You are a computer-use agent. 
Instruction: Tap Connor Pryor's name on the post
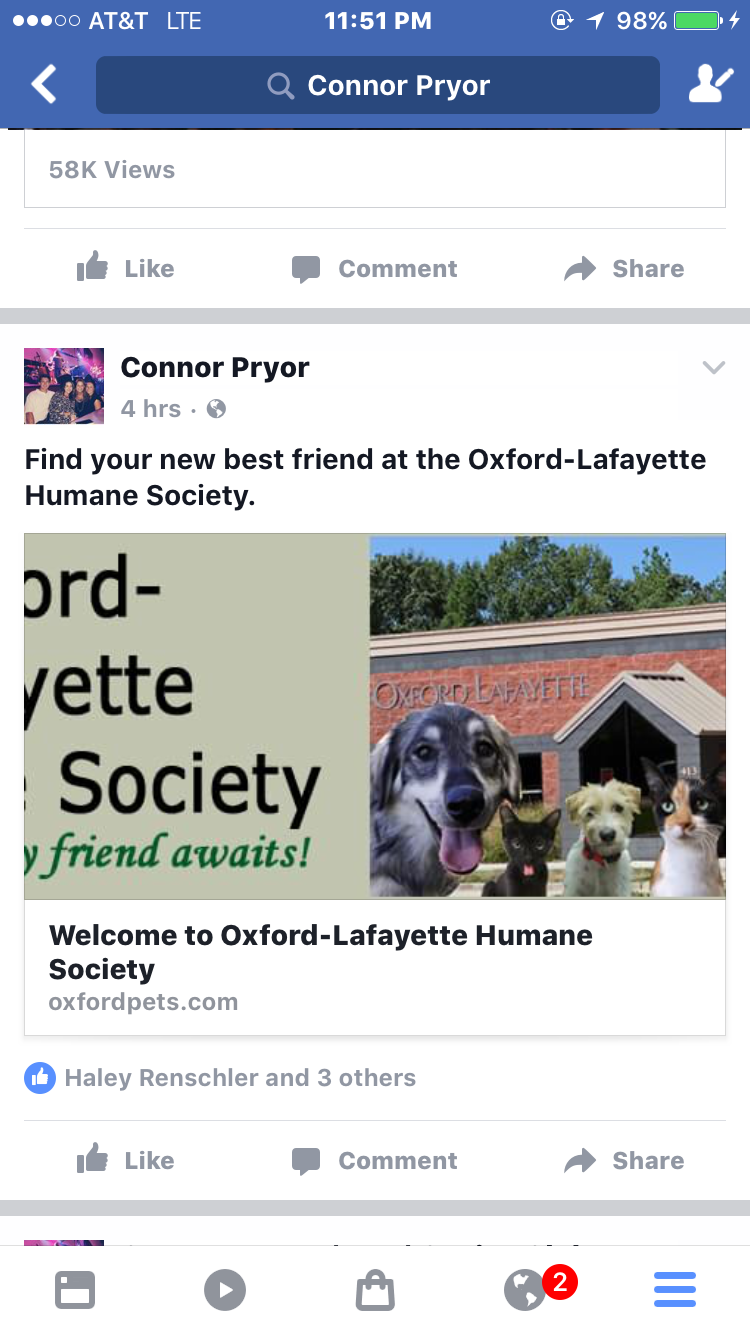(214, 367)
